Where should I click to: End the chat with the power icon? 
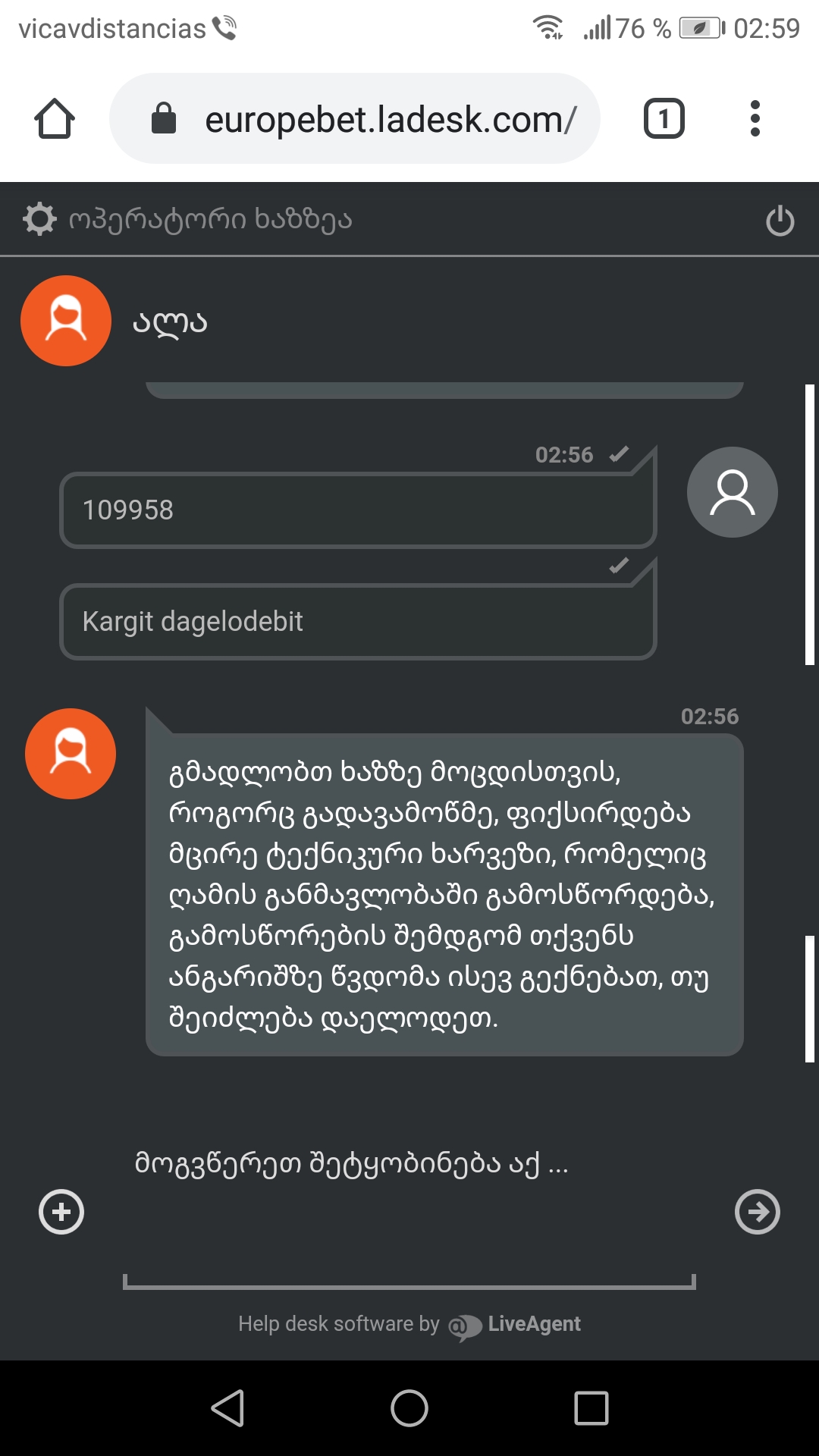click(x=780, y=221)
